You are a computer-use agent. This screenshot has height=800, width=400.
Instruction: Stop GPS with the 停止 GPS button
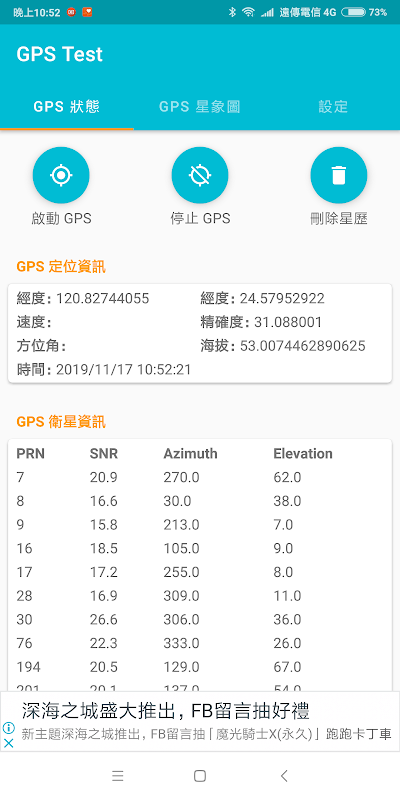click(200, 175)
